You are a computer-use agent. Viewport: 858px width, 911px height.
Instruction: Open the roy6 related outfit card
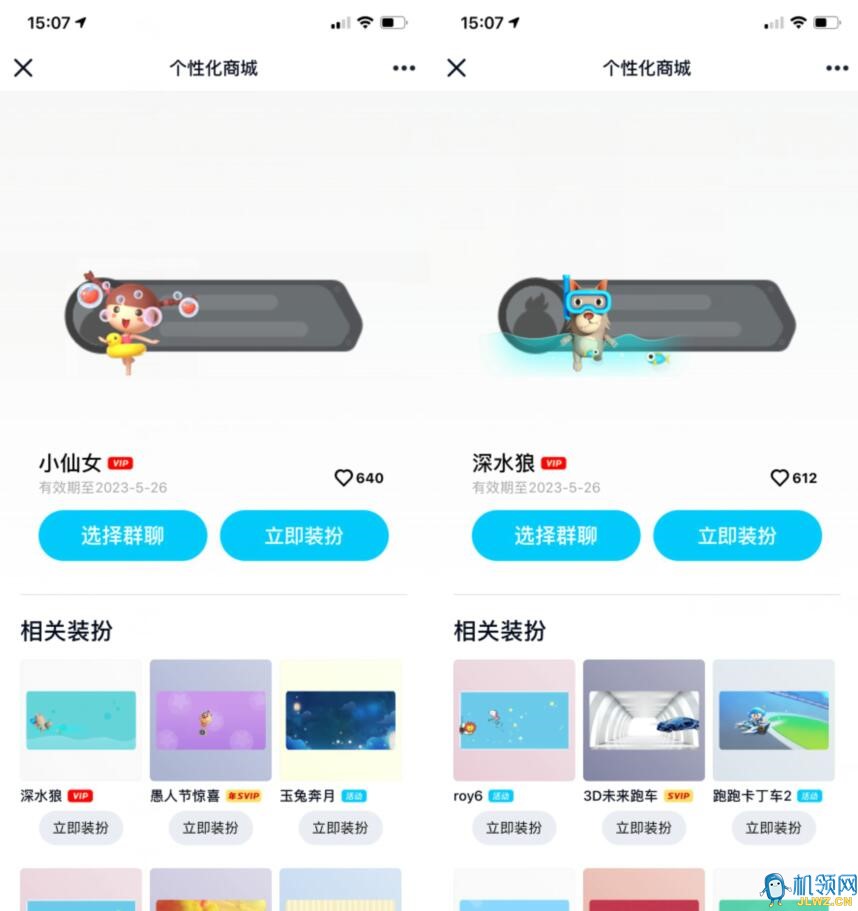[x=514, y=720]
